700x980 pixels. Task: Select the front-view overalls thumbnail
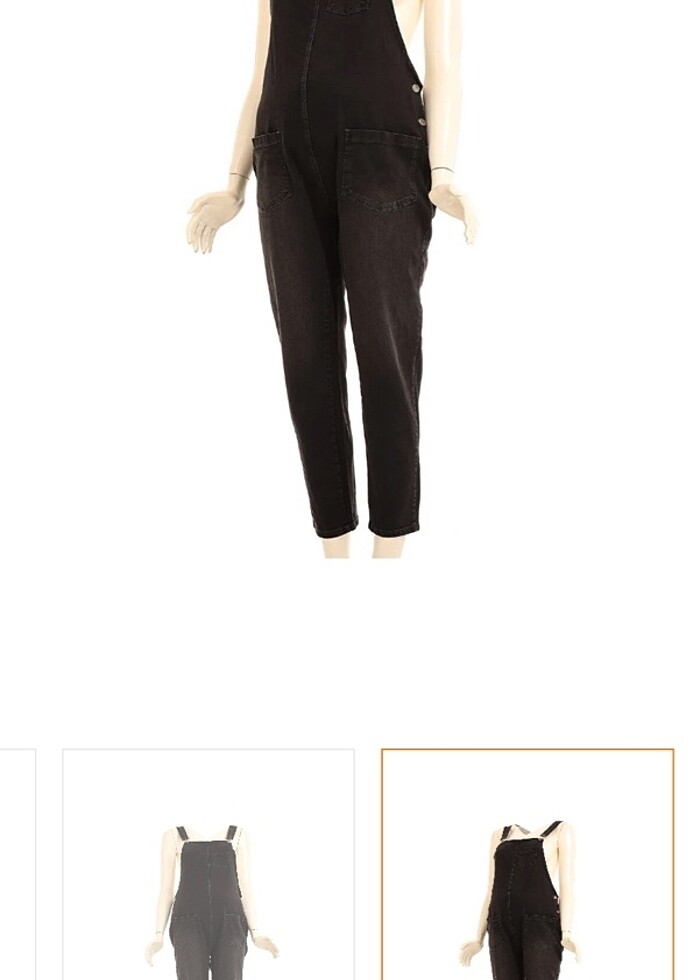click(x=208, y=865)
